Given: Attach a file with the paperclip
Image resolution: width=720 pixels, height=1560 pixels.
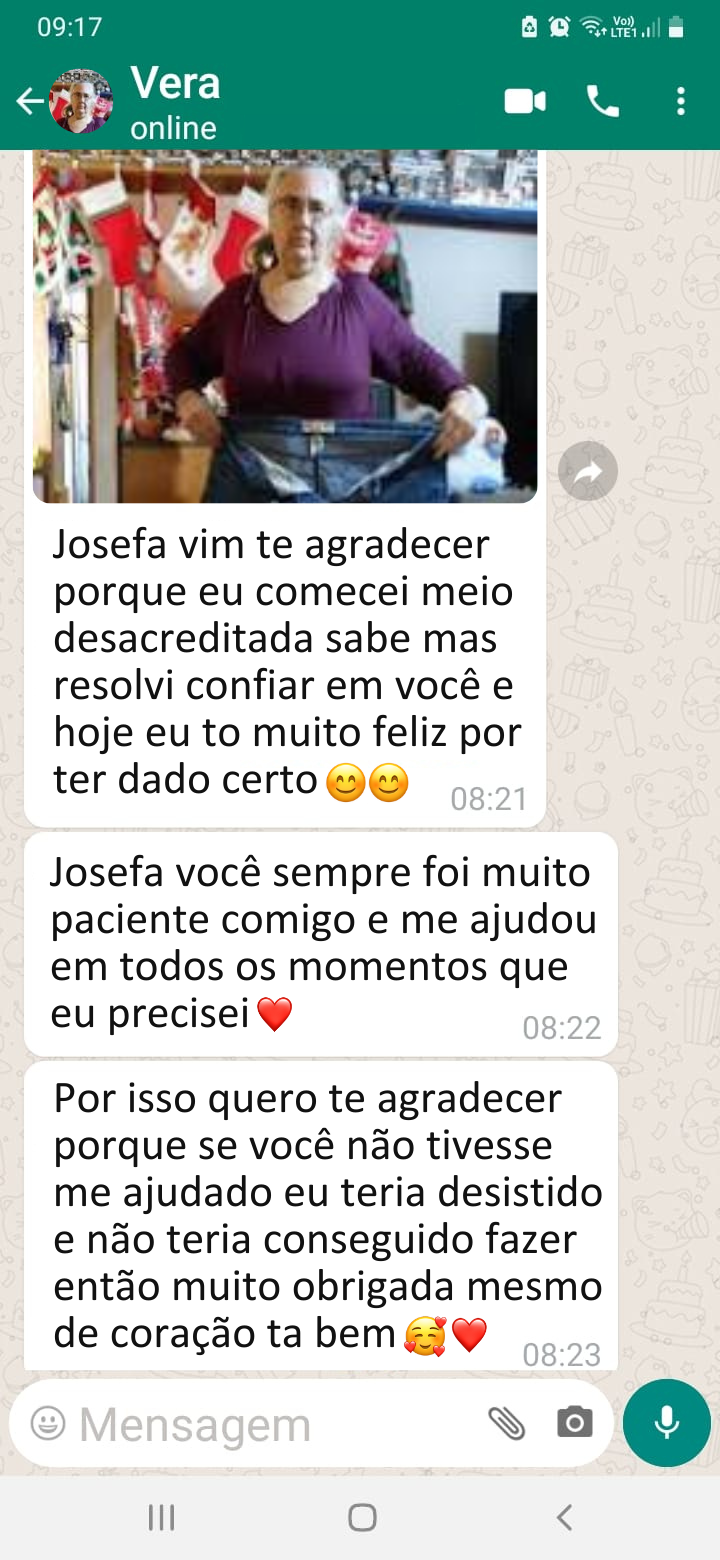Looking at the screenshot, I should pos(506,1423).
